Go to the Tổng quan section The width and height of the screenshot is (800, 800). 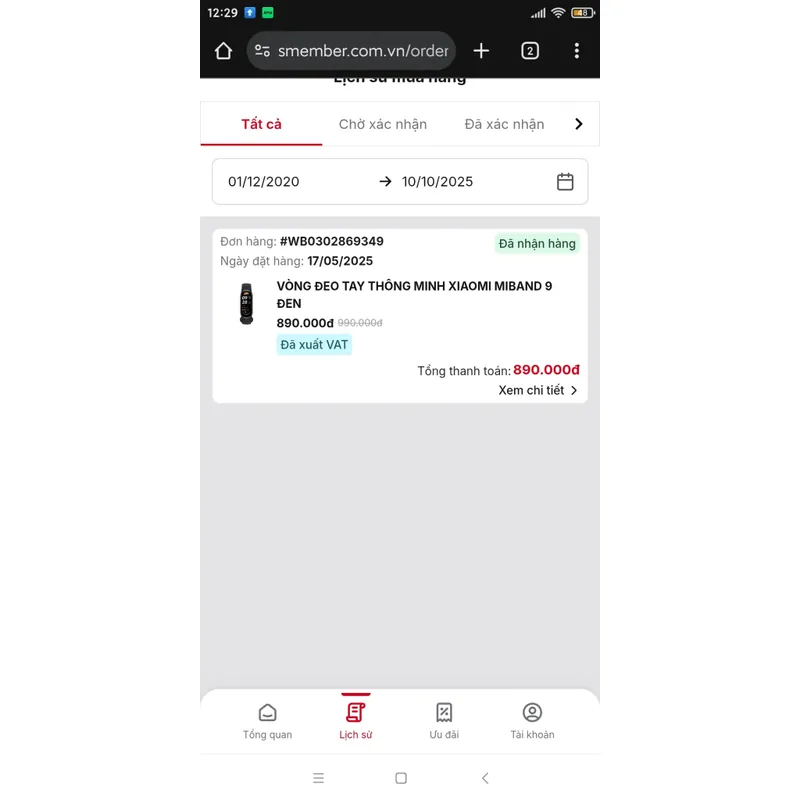267,722
